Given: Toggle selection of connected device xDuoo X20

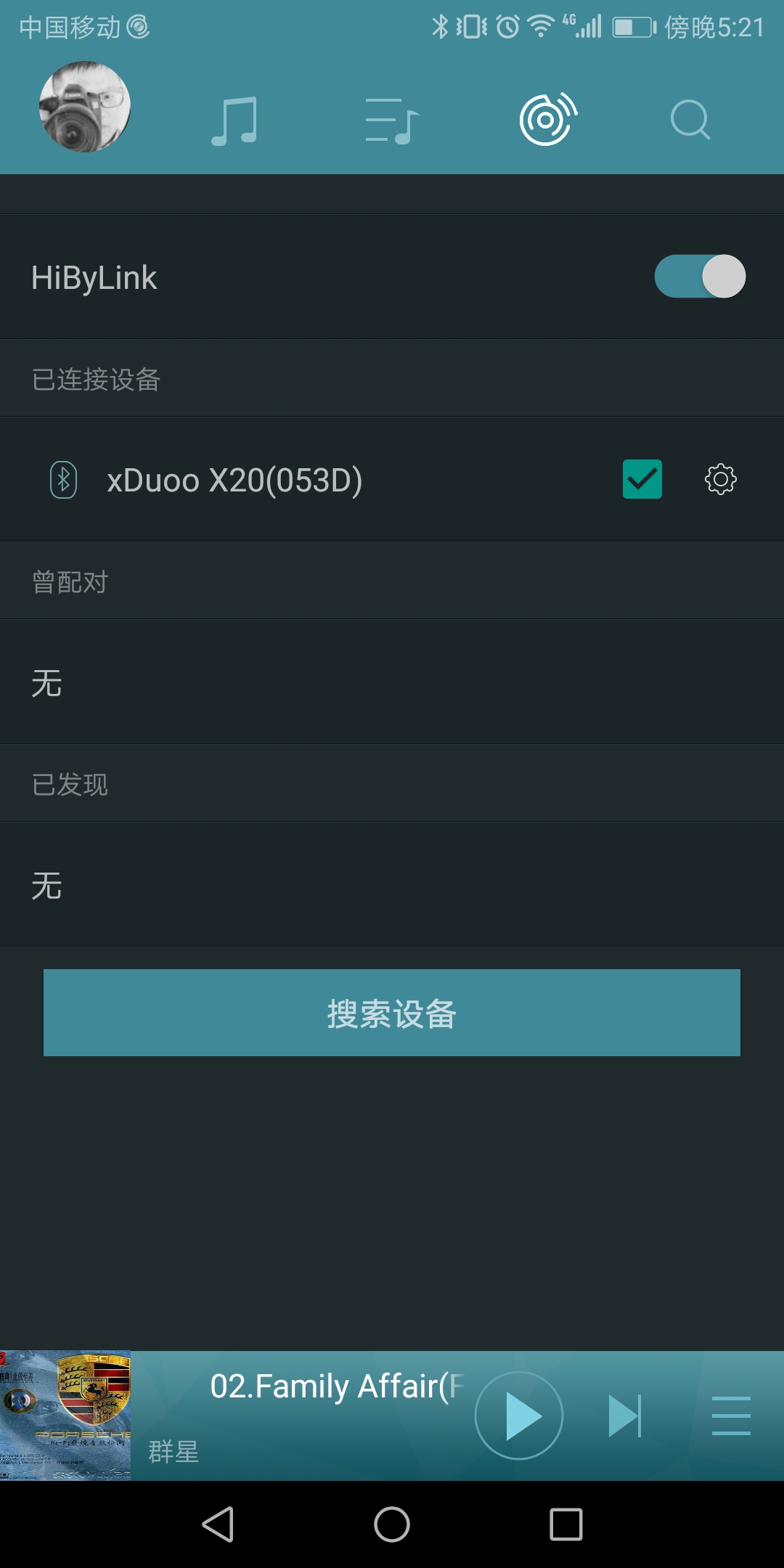Looking at the screenshot, I should (x=642, y=479).
